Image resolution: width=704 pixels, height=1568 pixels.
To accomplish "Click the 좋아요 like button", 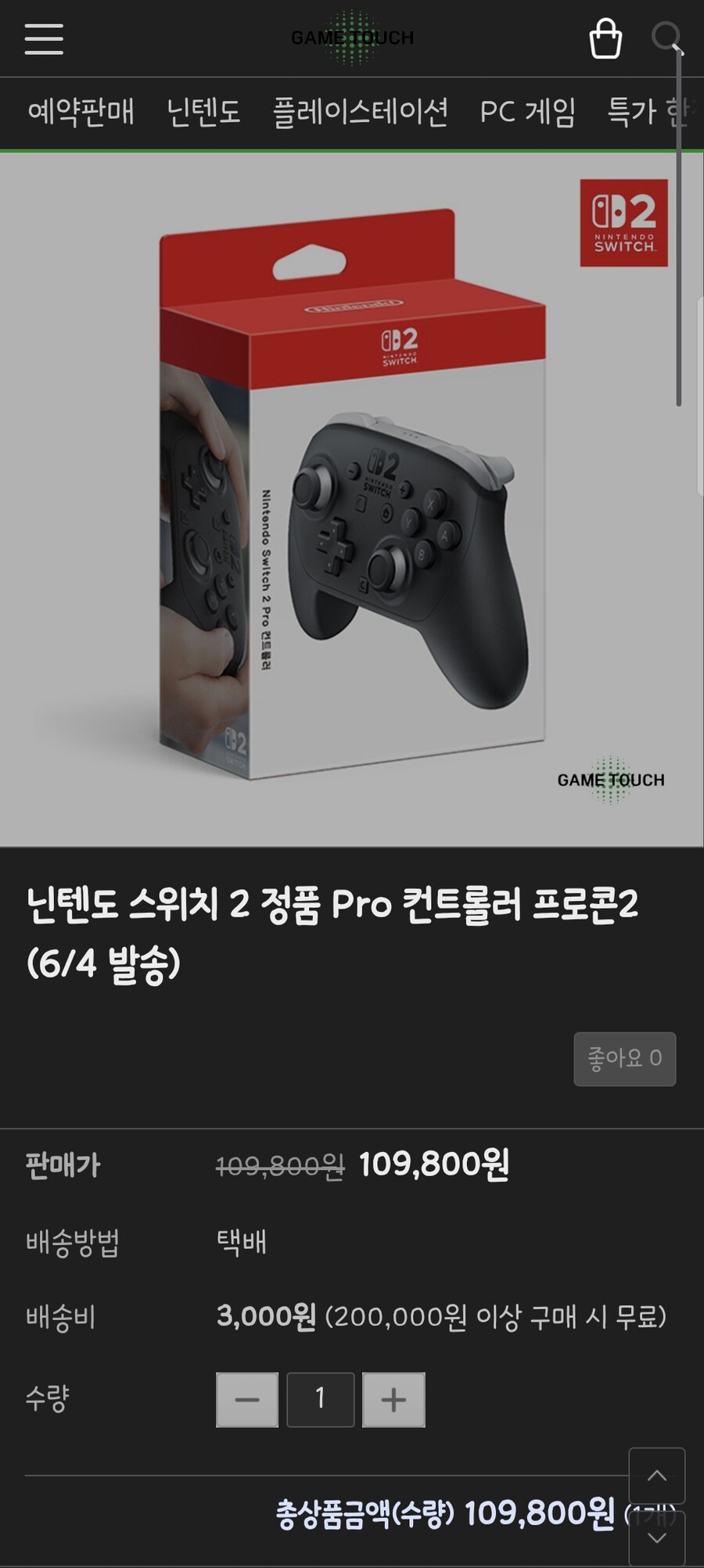I will 624,1060.
